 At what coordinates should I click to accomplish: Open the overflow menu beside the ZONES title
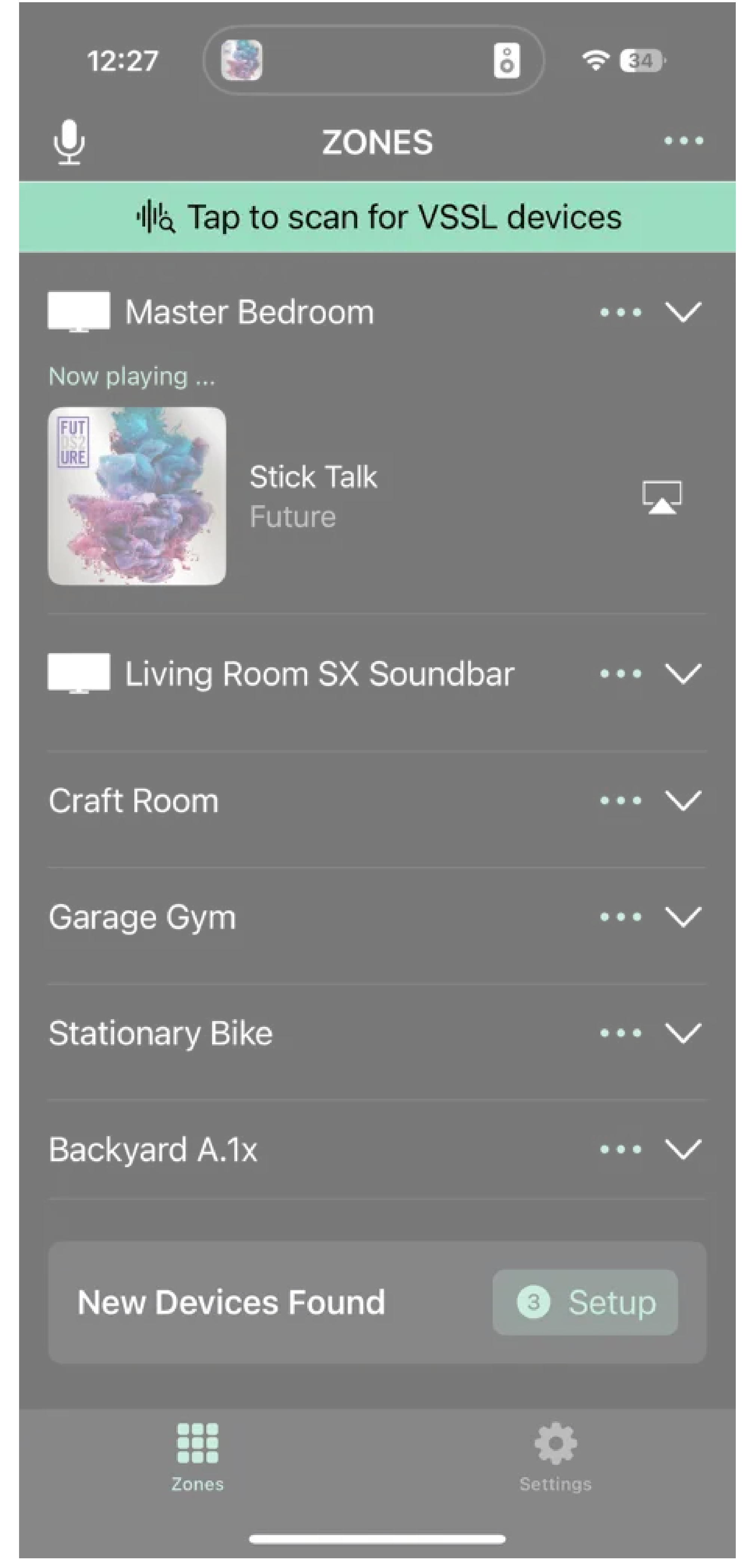pos(683,141)
